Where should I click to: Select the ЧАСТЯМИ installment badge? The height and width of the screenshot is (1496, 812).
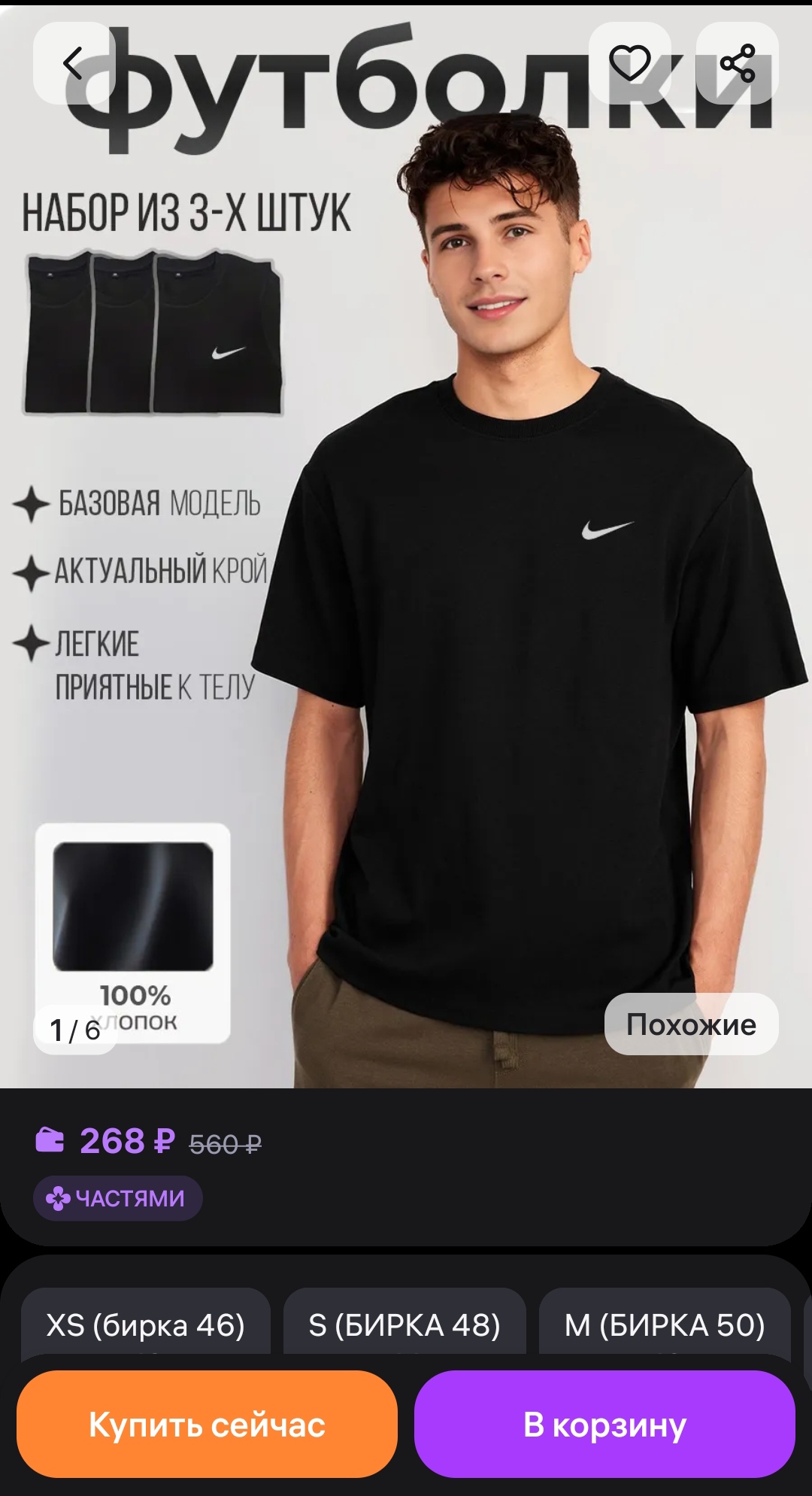point(118,1198)
